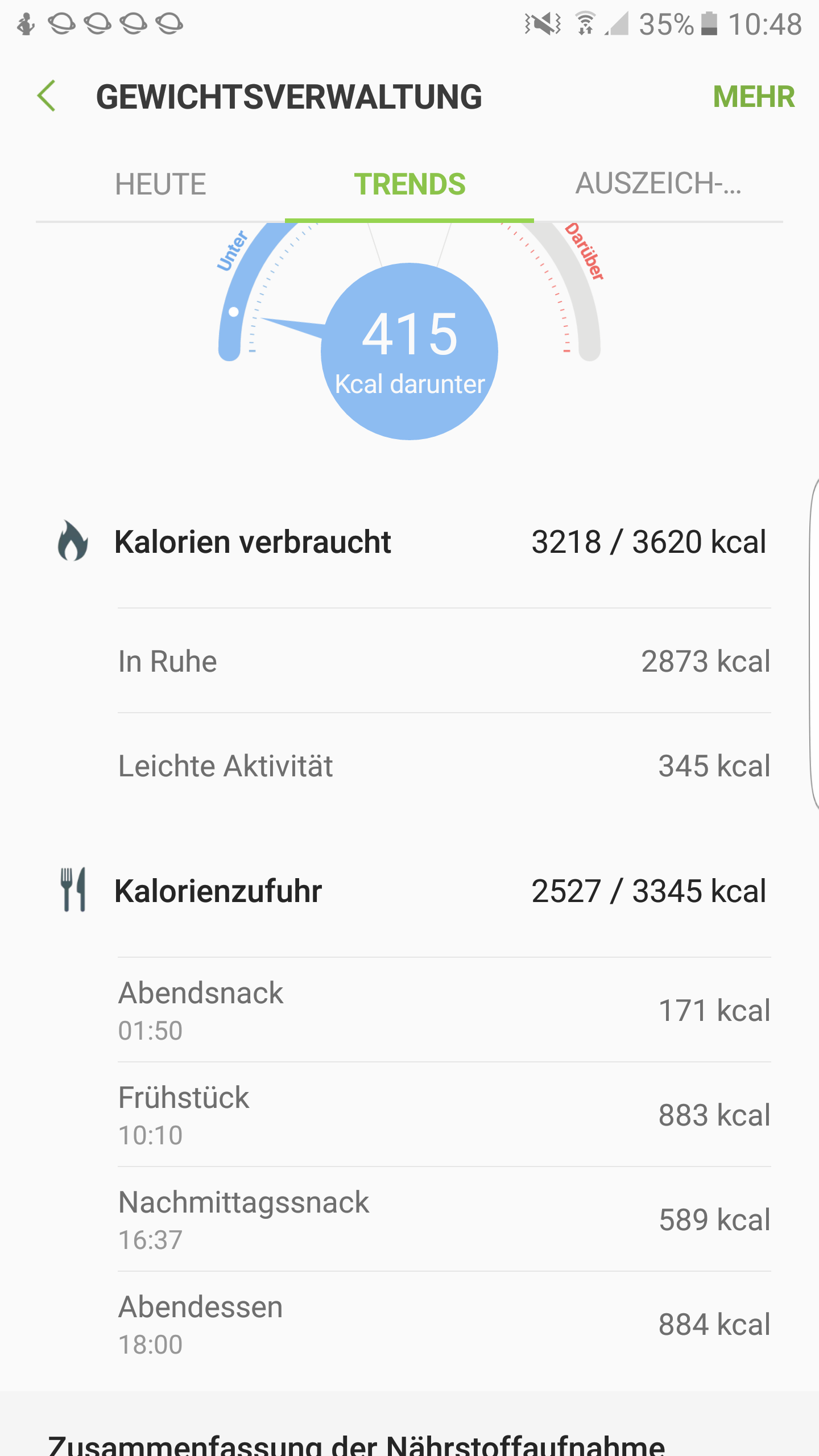Screen dimensions: 819x1456
Task: Switch to the AUSZEICH-... tab
Action: [658, 184]
